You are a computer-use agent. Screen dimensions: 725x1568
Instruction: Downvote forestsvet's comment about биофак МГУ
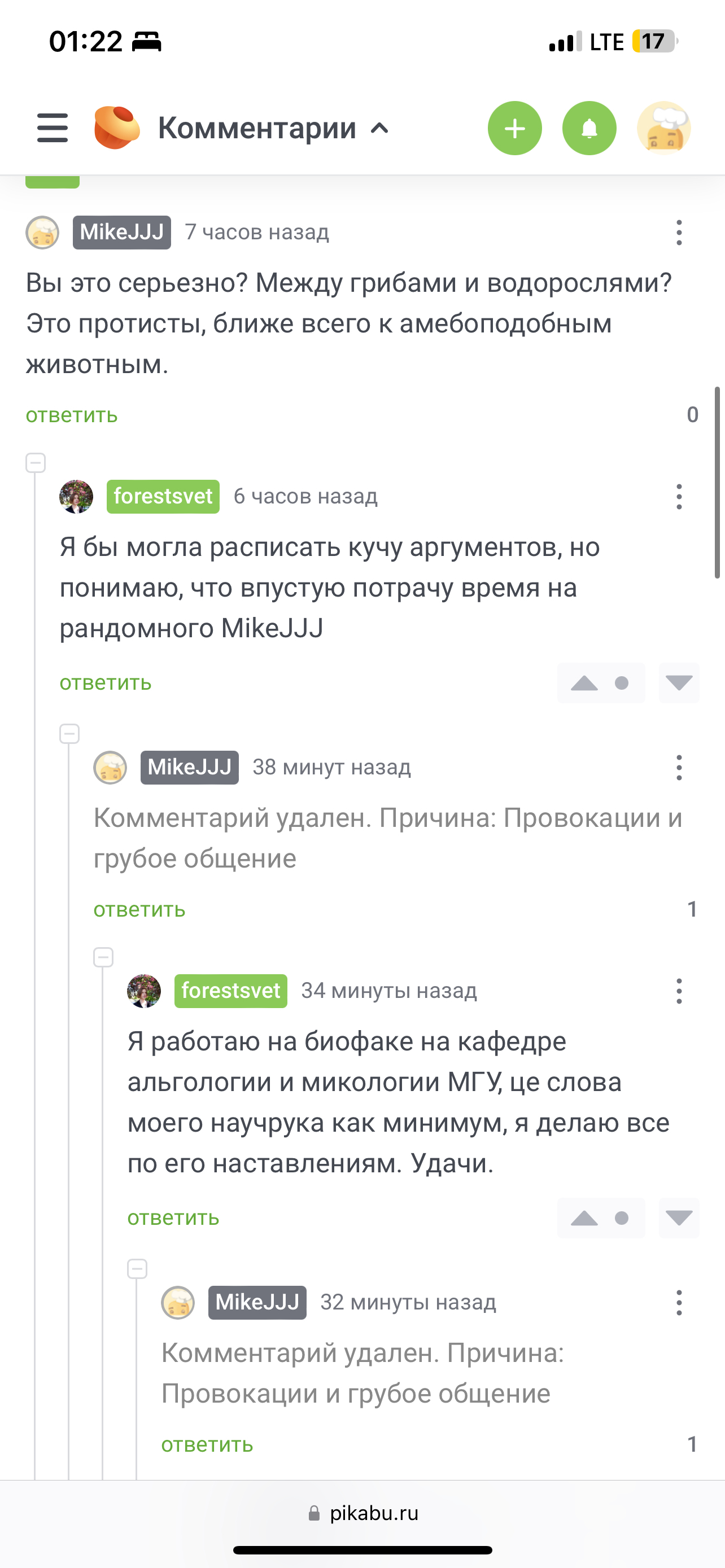678,1218
